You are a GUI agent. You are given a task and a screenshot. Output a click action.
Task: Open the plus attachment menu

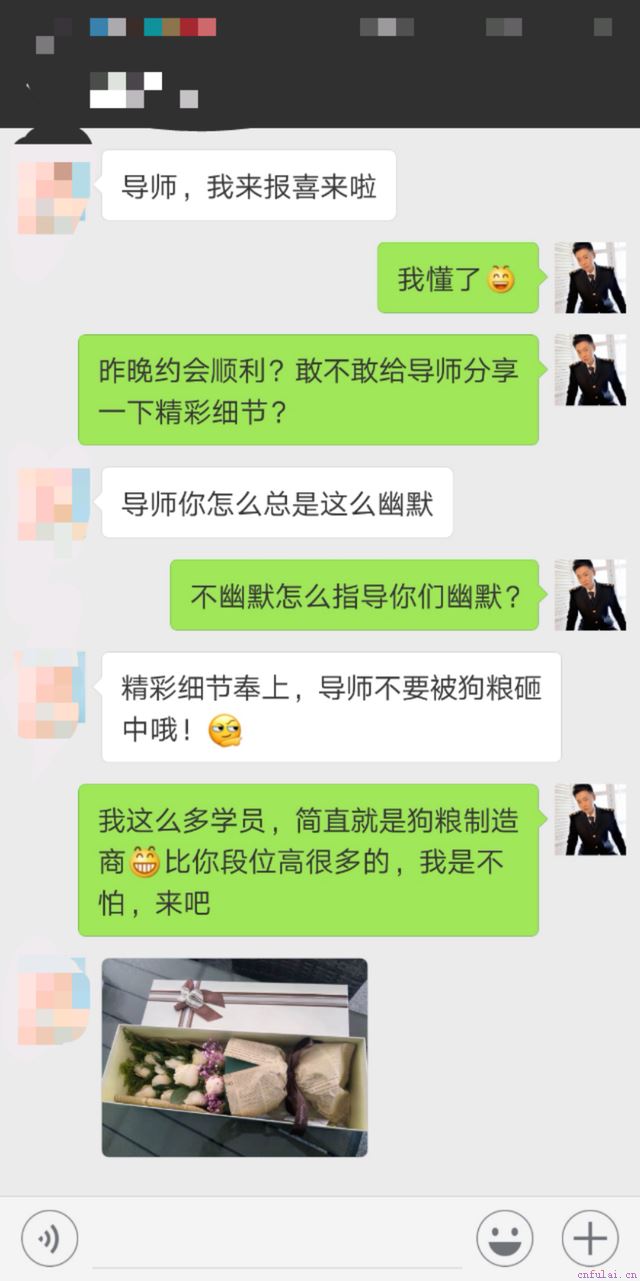590,1239
